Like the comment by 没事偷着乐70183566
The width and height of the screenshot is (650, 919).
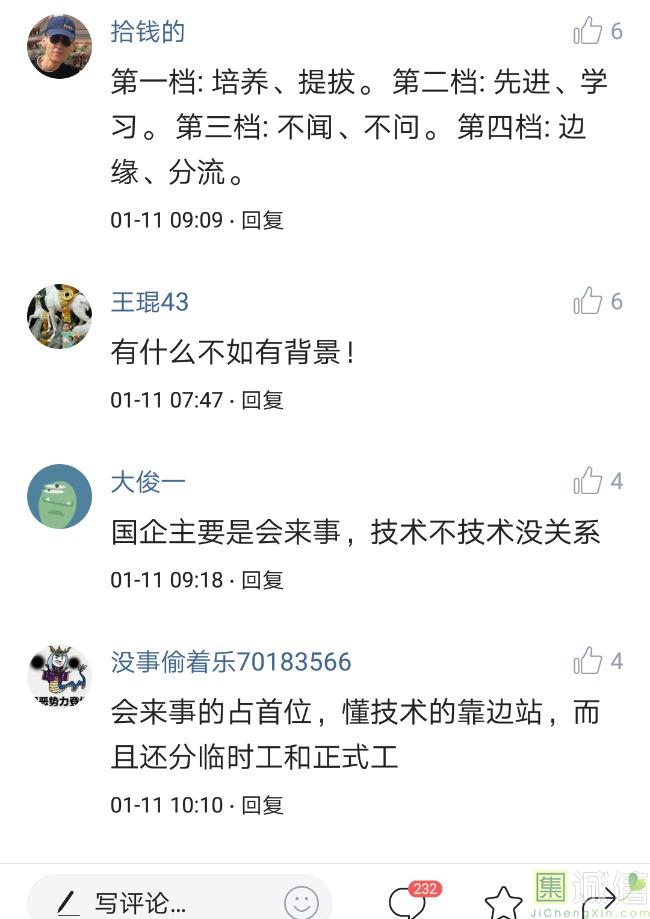pyautogui.click(x=589, y=661)
